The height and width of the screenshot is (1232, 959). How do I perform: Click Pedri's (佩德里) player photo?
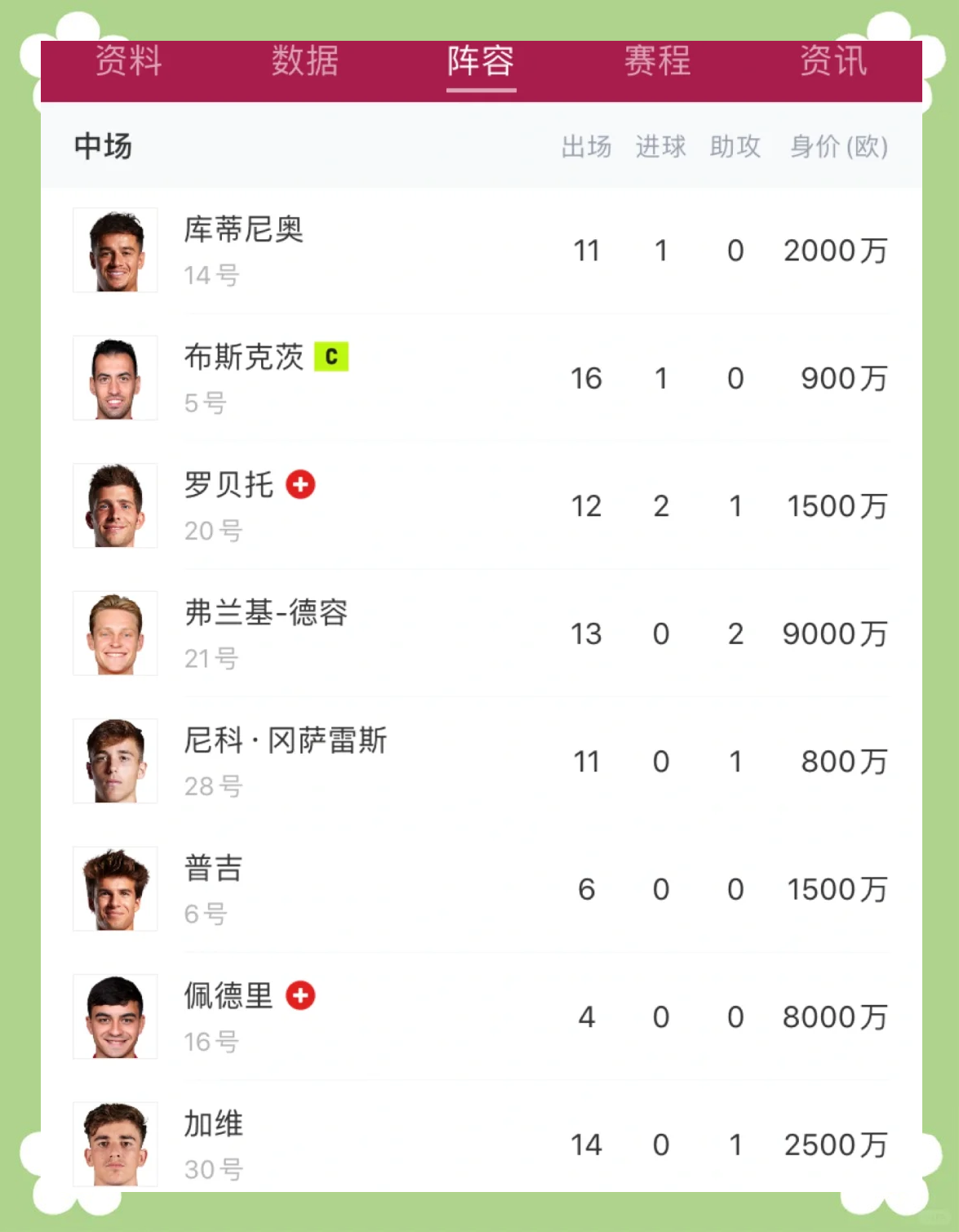coord(115,1016)
